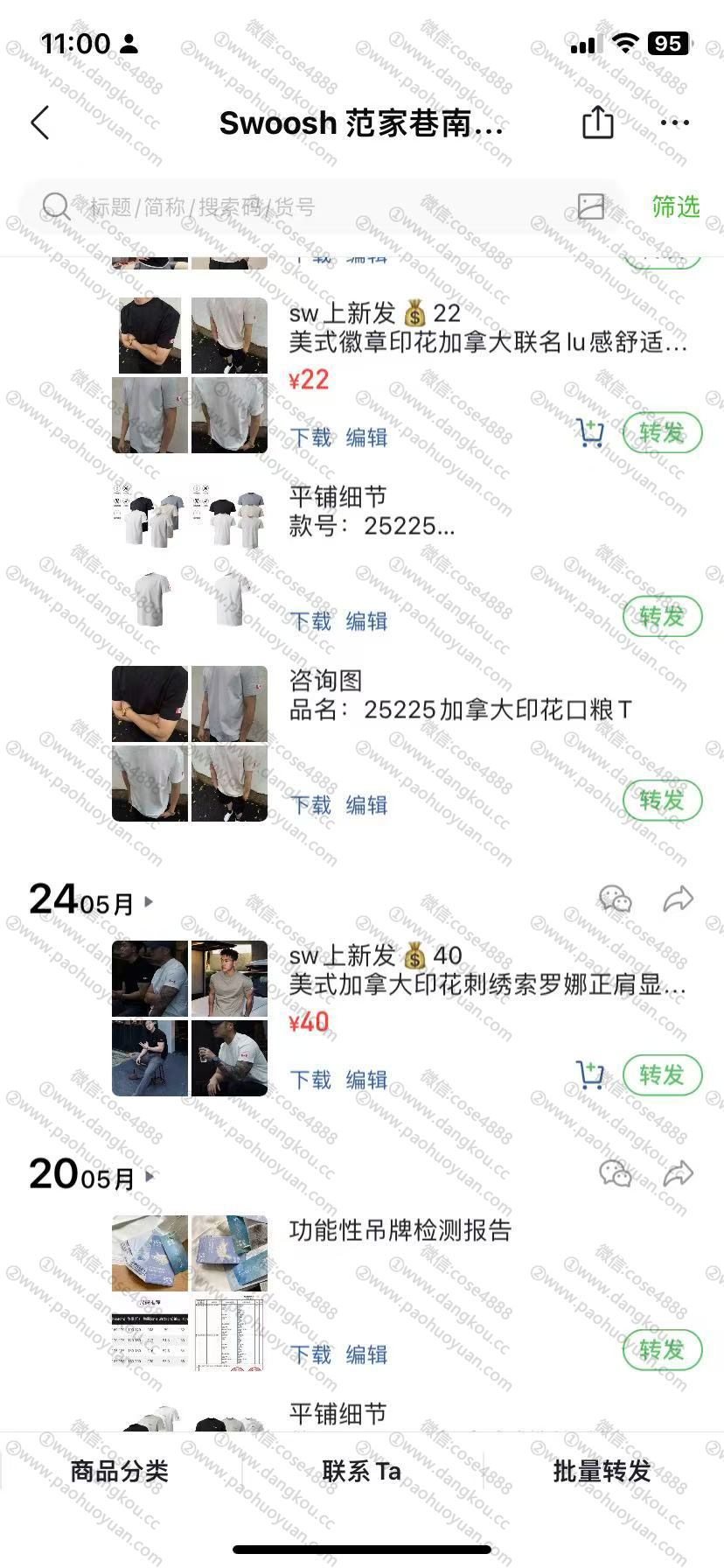Forward the 咨询图 加拿大印花口粮T post
Image resolution: width=724 pixels, height=1568 pixels.
pyautogui.click(x=662, y=800)
